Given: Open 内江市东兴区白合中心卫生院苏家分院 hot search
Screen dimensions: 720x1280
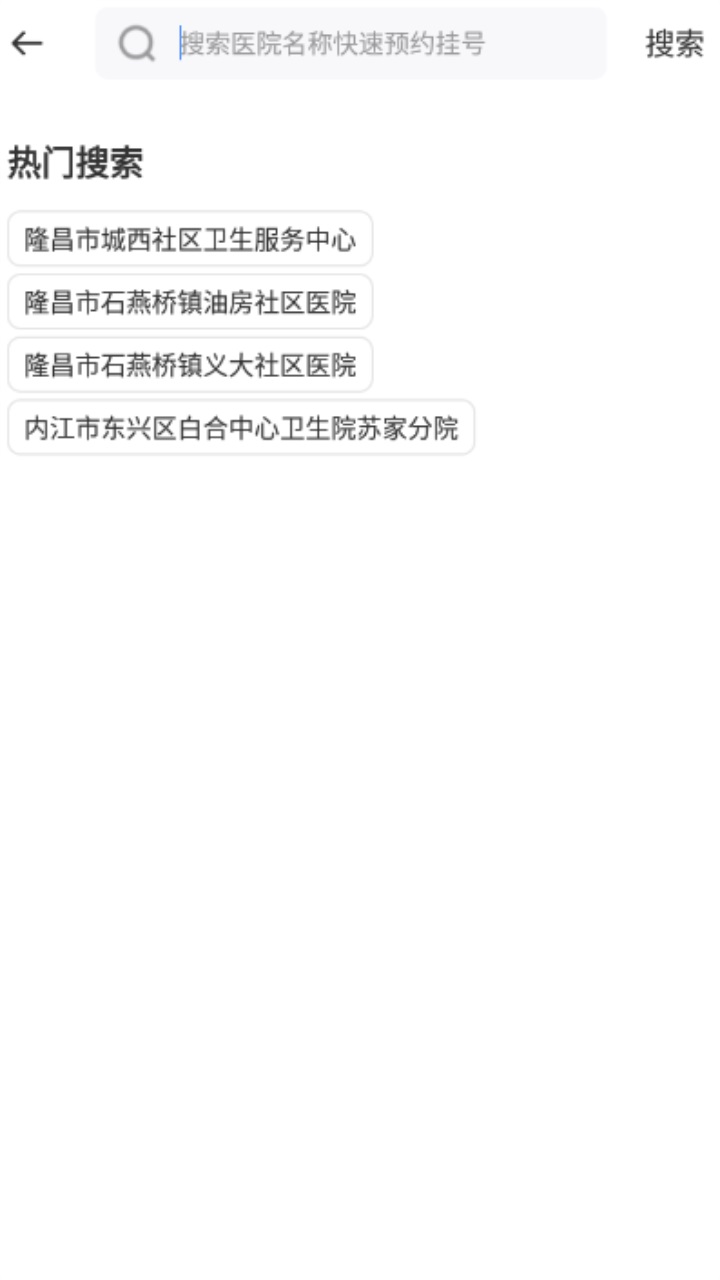Looking at the screenshot, I should [241, 428].
